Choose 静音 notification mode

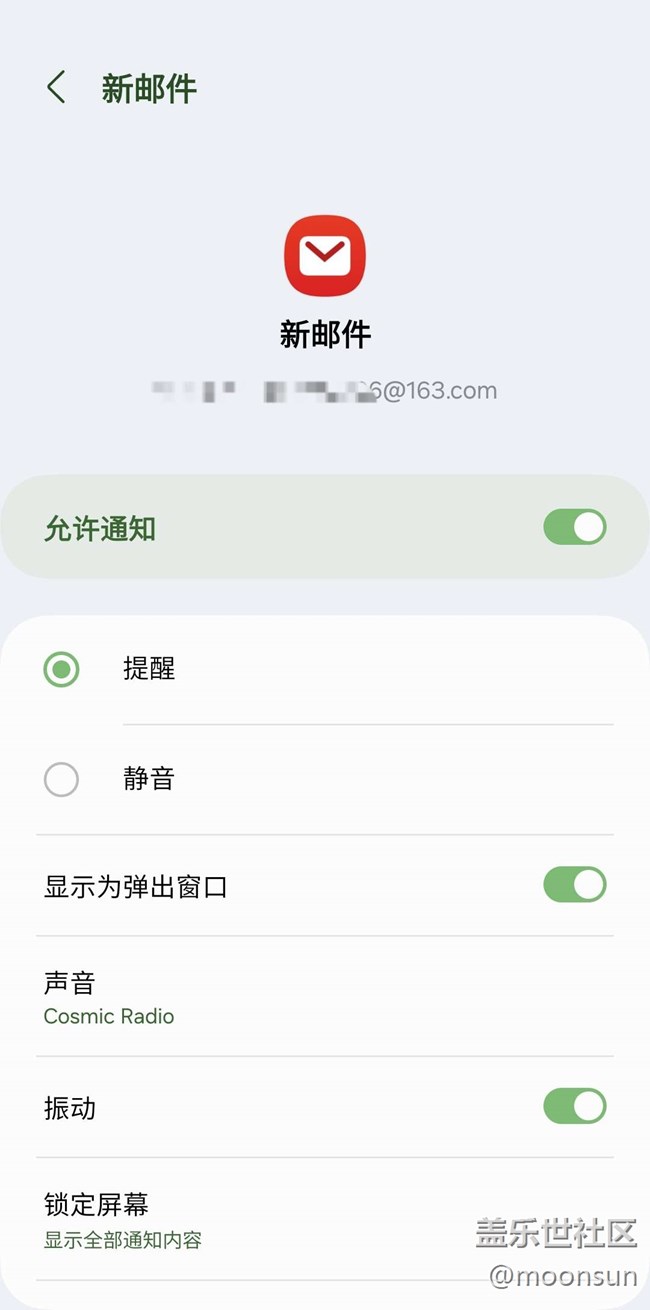coord(62,779)
